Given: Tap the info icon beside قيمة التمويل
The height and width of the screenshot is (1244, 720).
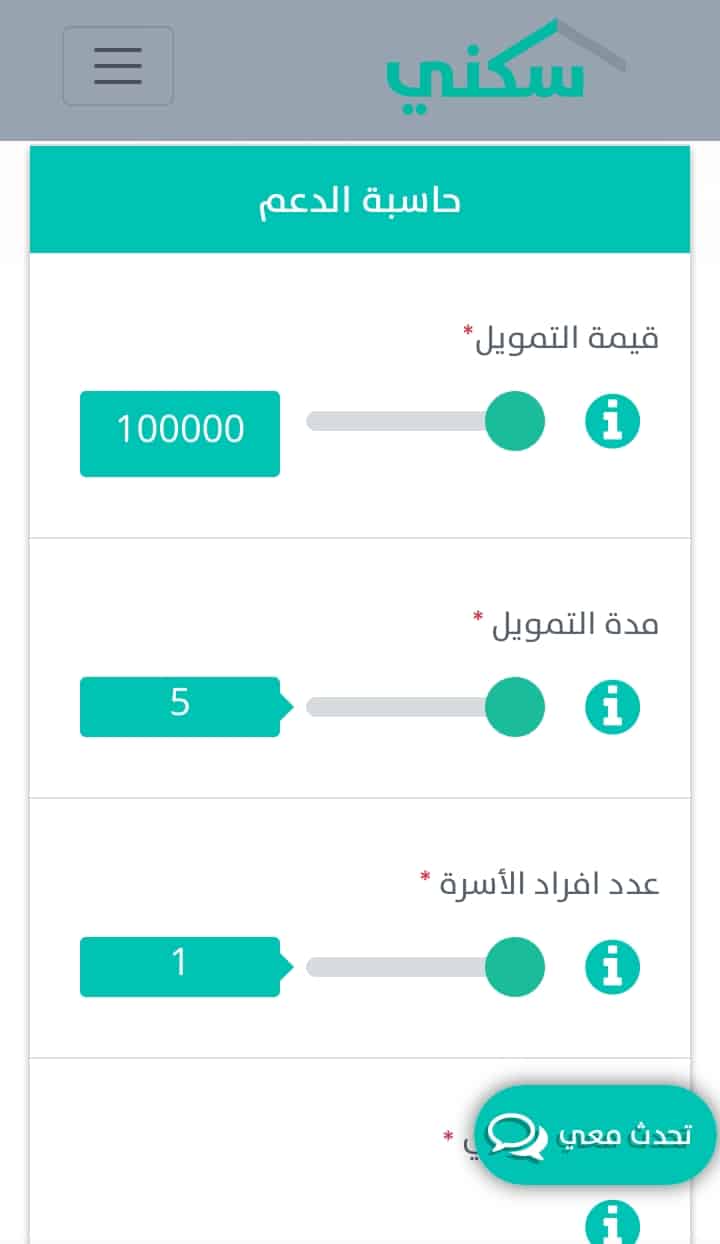Looking at the screenshot, I should 612,422.
